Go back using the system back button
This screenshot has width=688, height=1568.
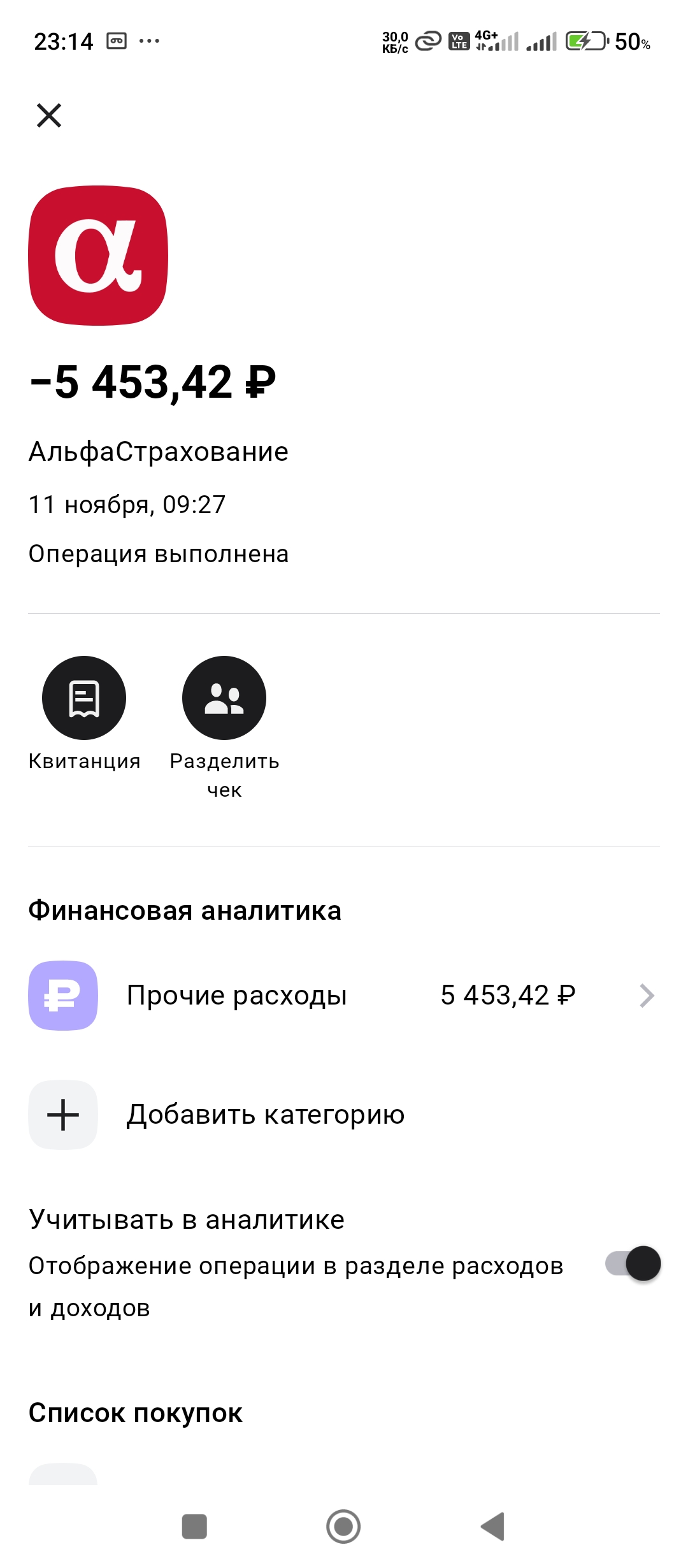[492, 1527]
